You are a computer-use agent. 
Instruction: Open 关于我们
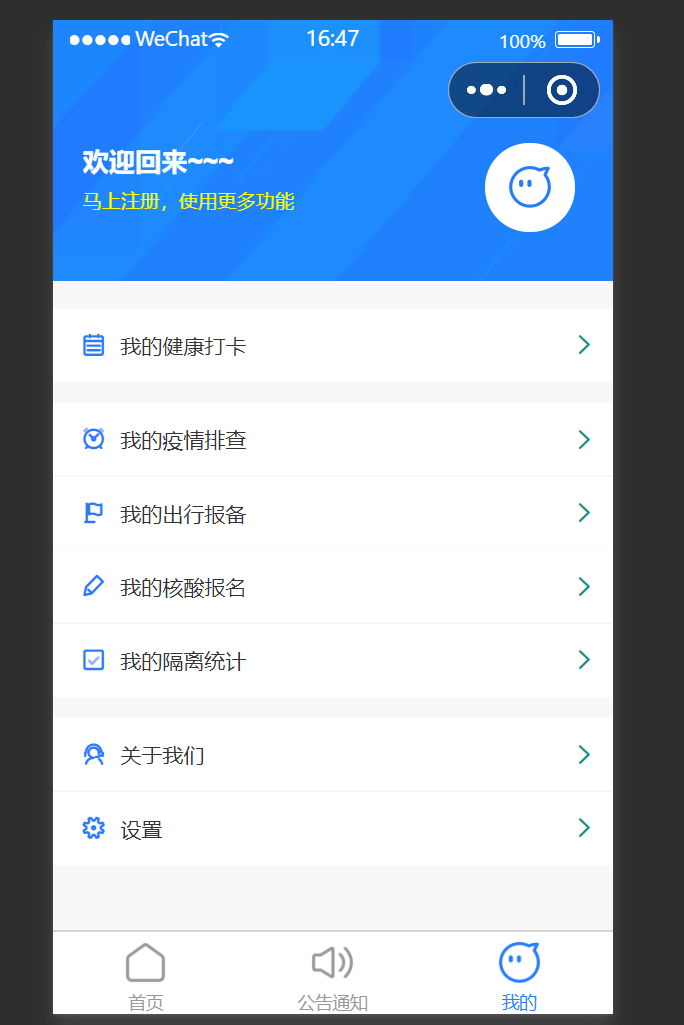(332, 755)
